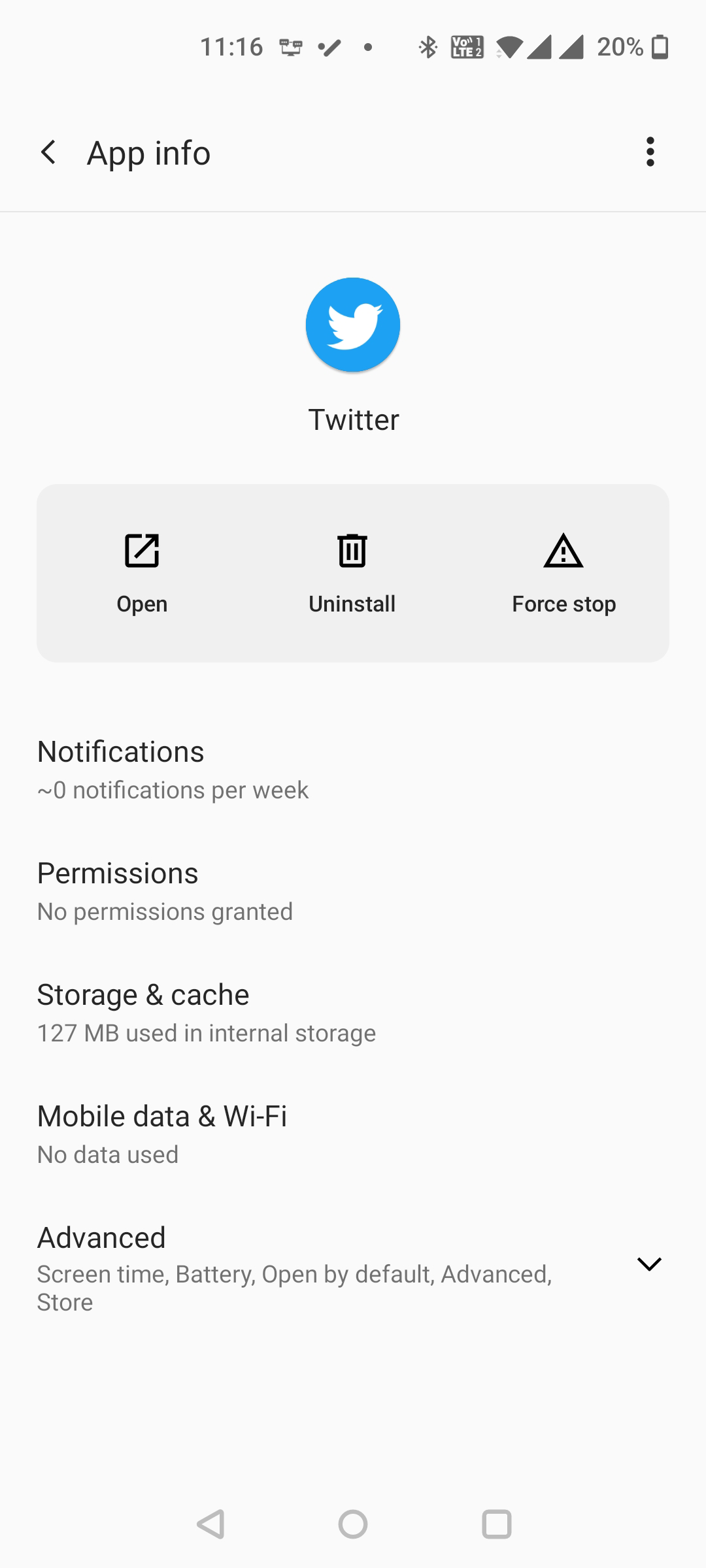This screenshot has height=1568, width=706.
Task: Check Mobile data & Wi-Fi usage
Action: [162, 1134]
